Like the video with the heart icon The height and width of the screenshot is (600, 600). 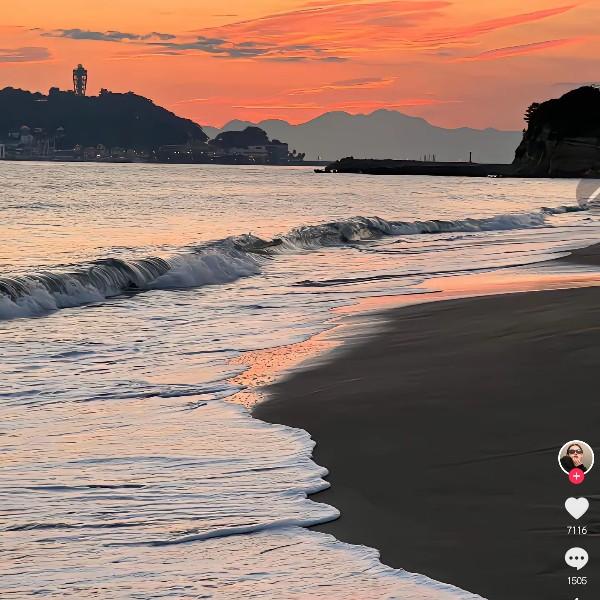(x=577, y=508)
